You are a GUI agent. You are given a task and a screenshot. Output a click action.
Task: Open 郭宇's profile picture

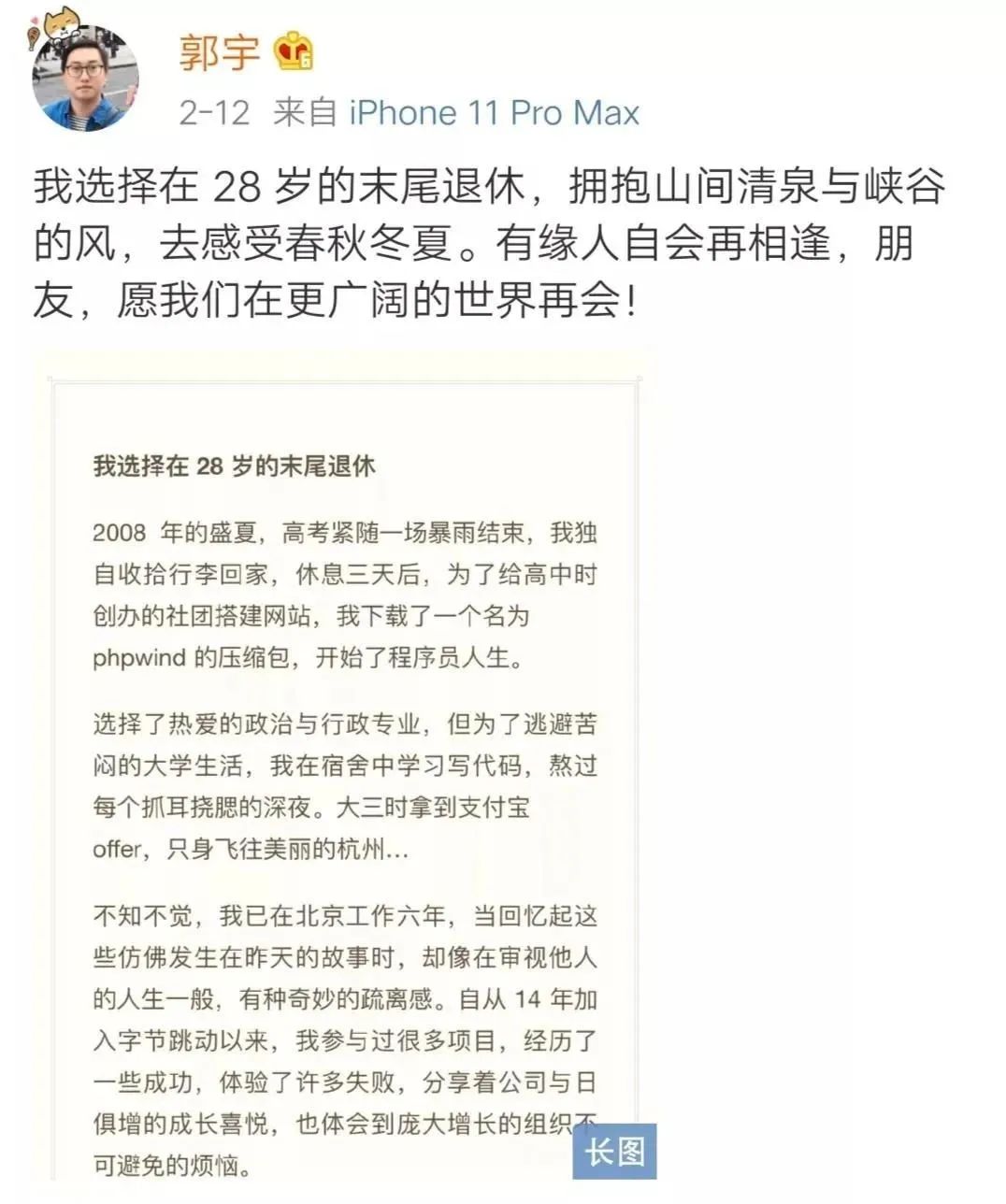pyautogui.click(x=85, y=78)
